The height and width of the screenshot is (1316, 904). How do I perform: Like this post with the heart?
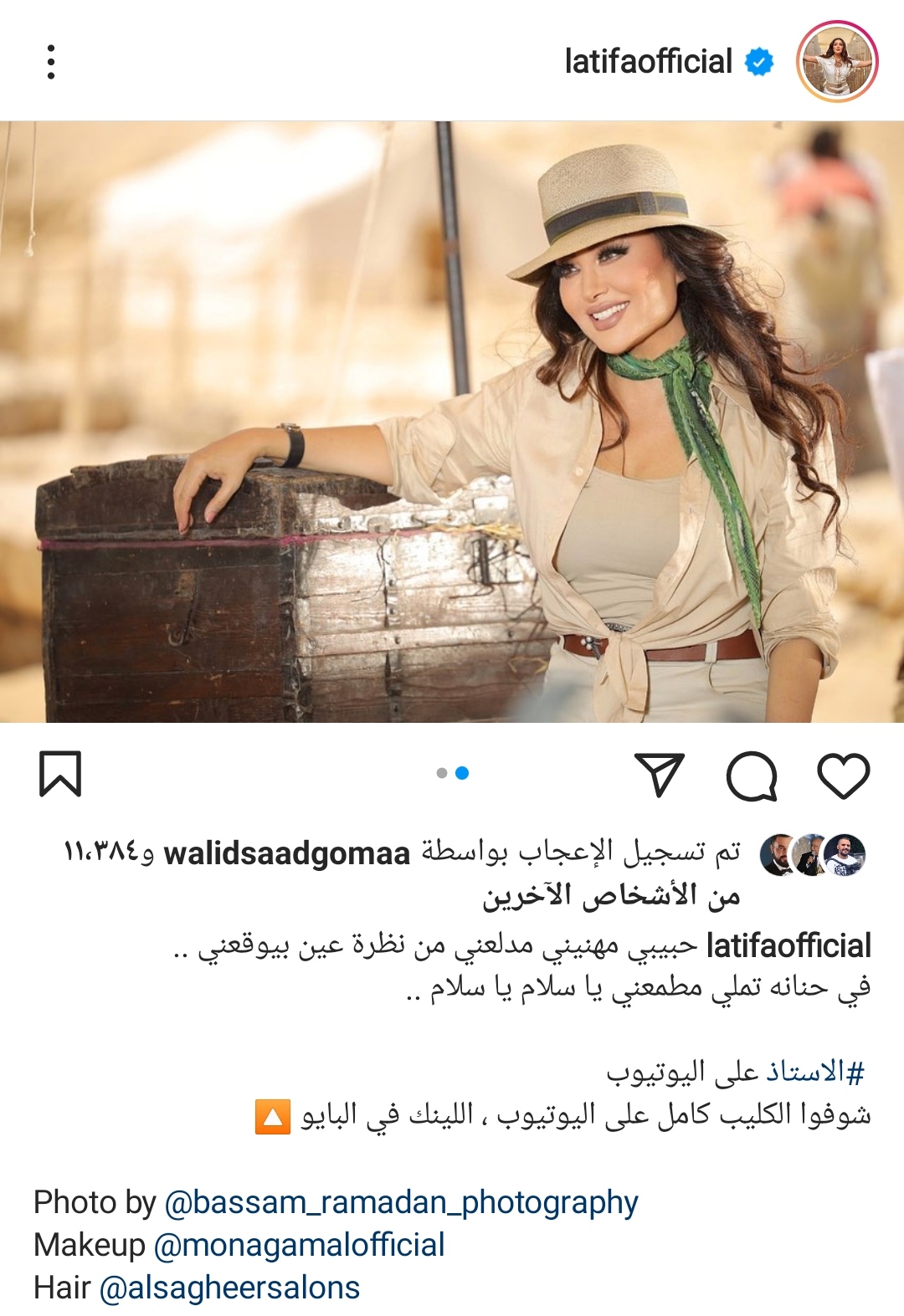pos(843,776)
